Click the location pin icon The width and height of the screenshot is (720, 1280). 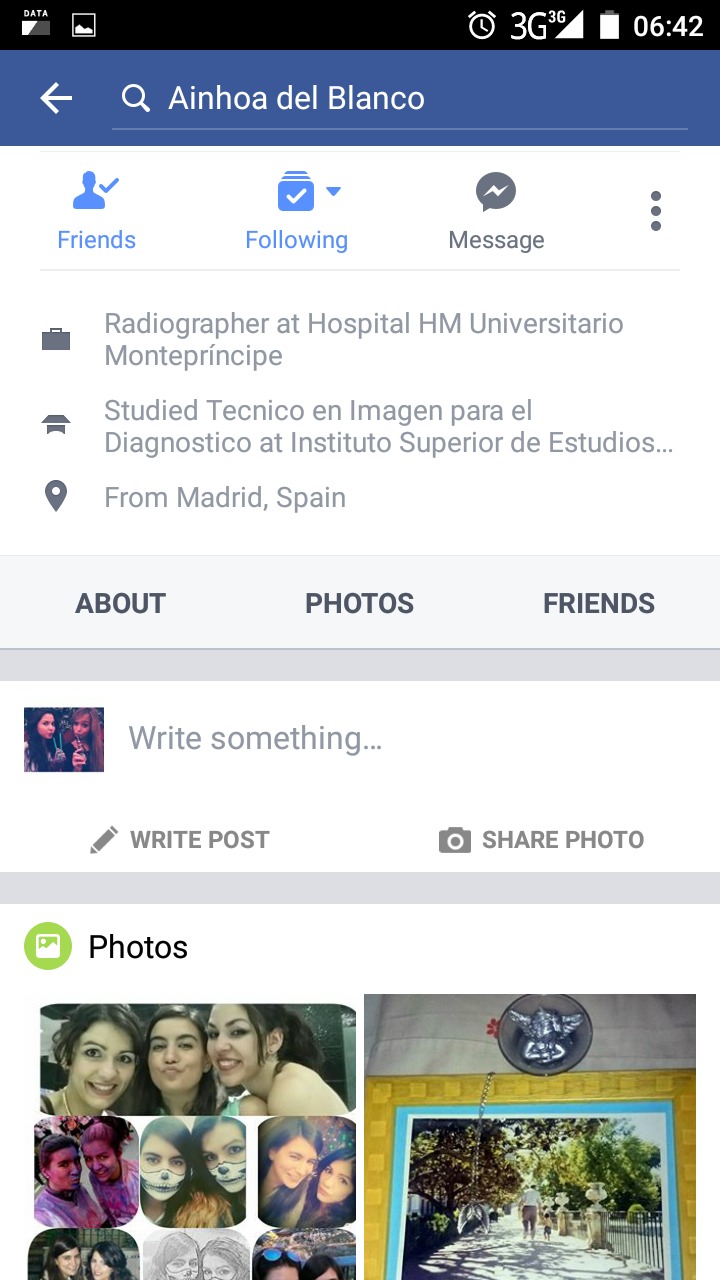point(56,495)
